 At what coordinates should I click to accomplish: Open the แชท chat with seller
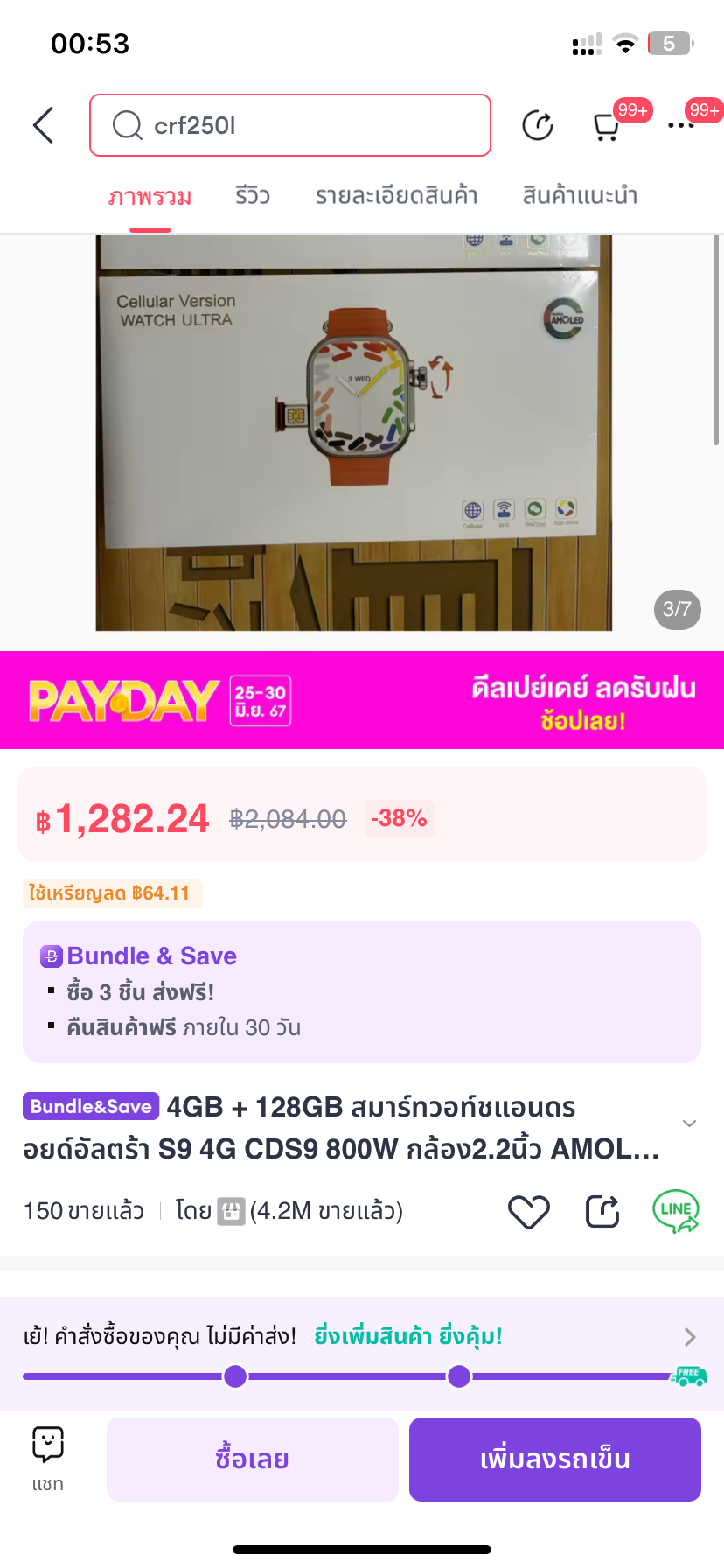48,1459
